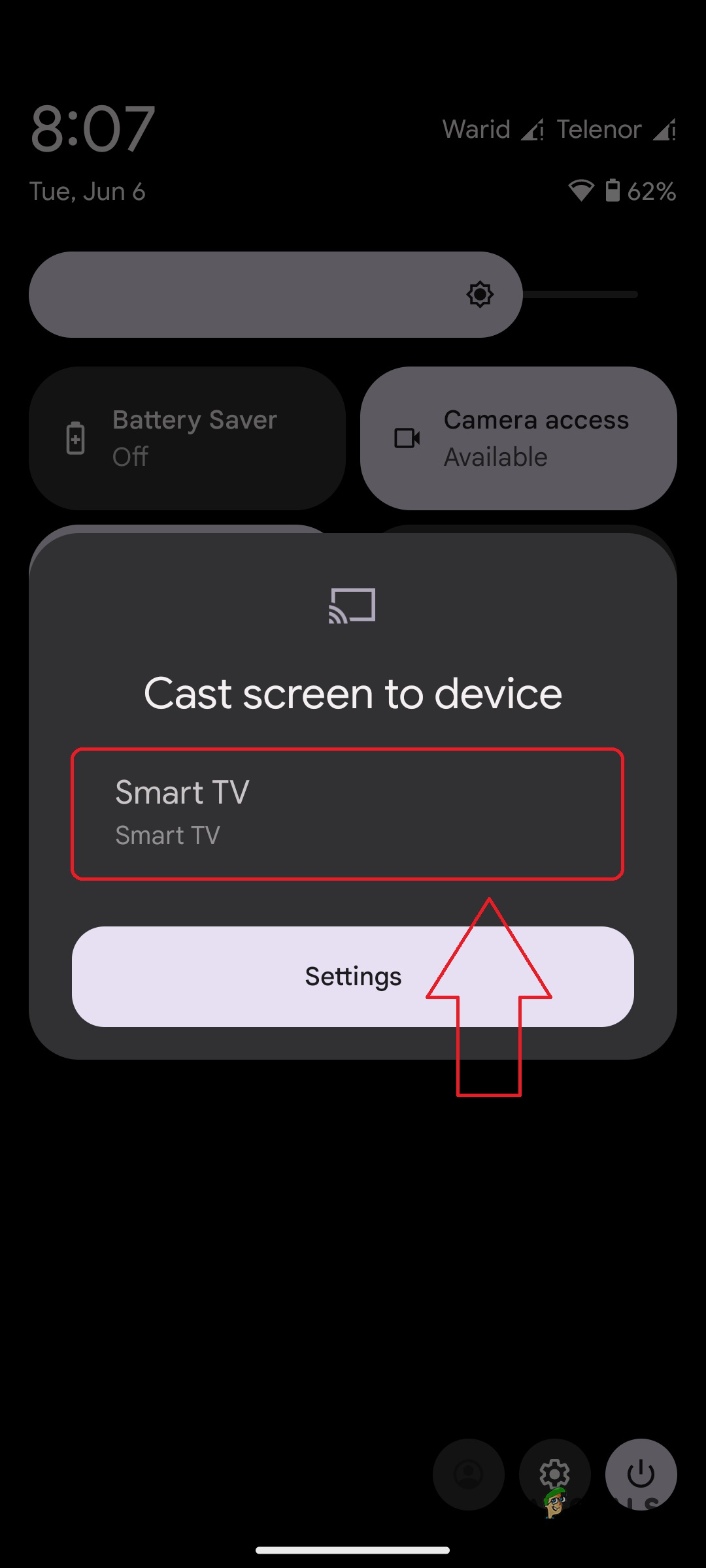Image resolution: width=706 pixels, height=1568 pixels.
Task: Toggle Camera access tile
Action: 518,438
